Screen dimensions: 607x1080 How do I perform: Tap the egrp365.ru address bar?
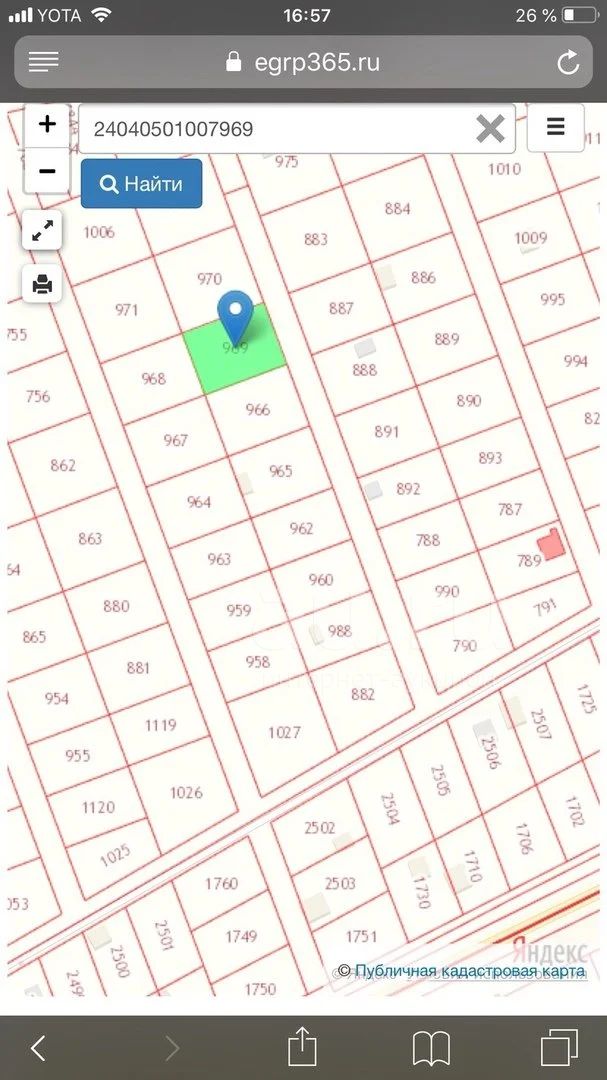[303, 63]
